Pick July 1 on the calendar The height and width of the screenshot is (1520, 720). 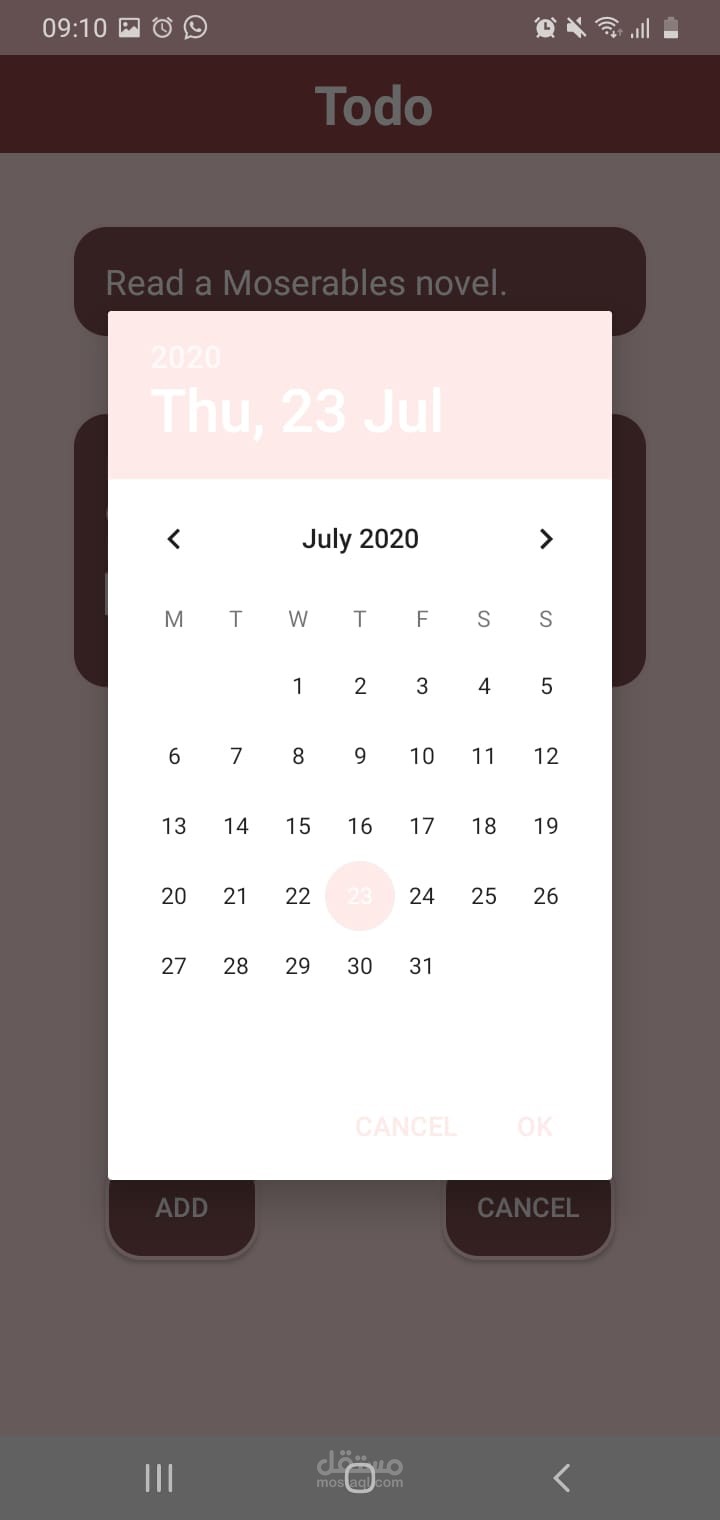298,686
